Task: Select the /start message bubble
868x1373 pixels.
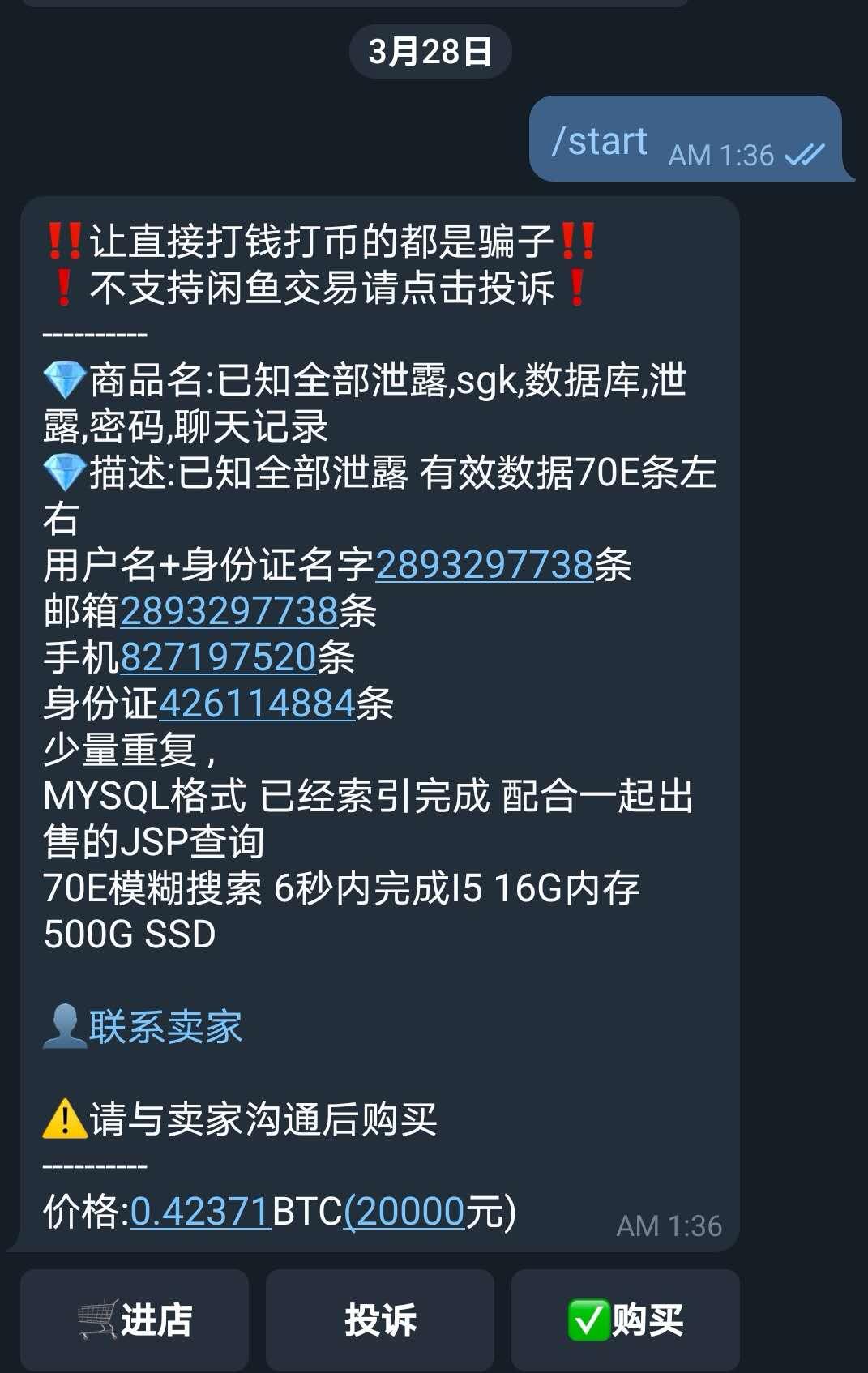Action: pyautogui.click(x=600, y=140)
